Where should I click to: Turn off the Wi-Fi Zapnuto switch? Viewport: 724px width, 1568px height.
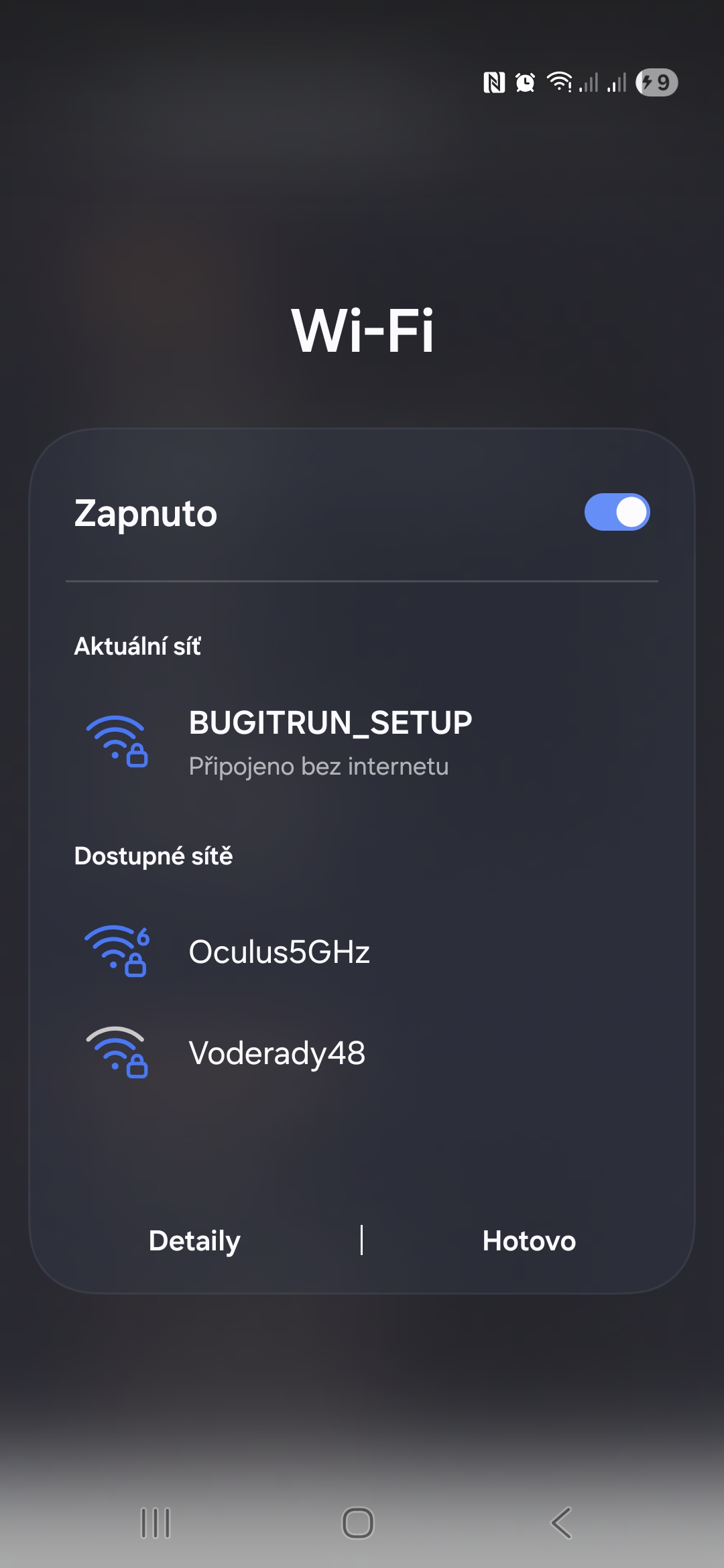tap(617, 513)
